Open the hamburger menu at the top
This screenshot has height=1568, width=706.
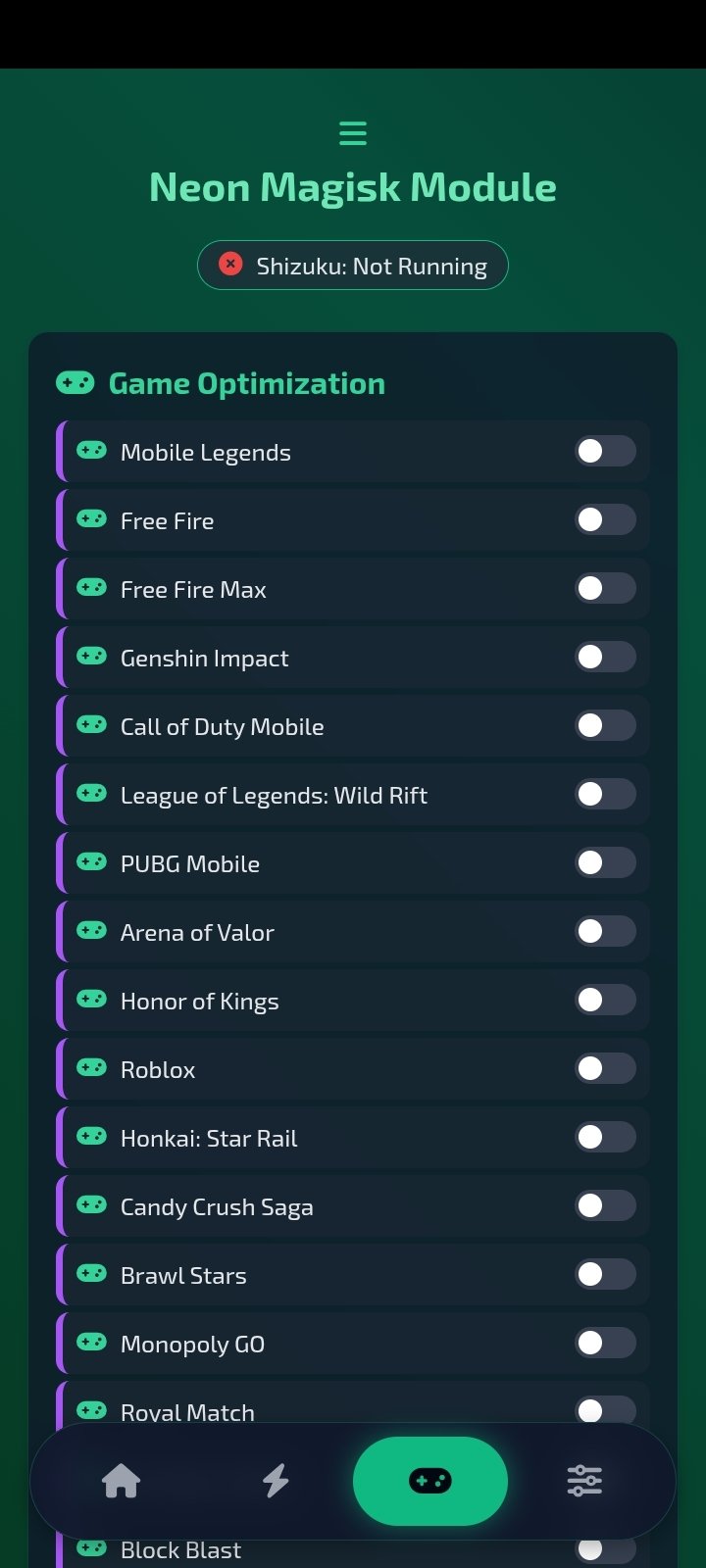(352, 132)
